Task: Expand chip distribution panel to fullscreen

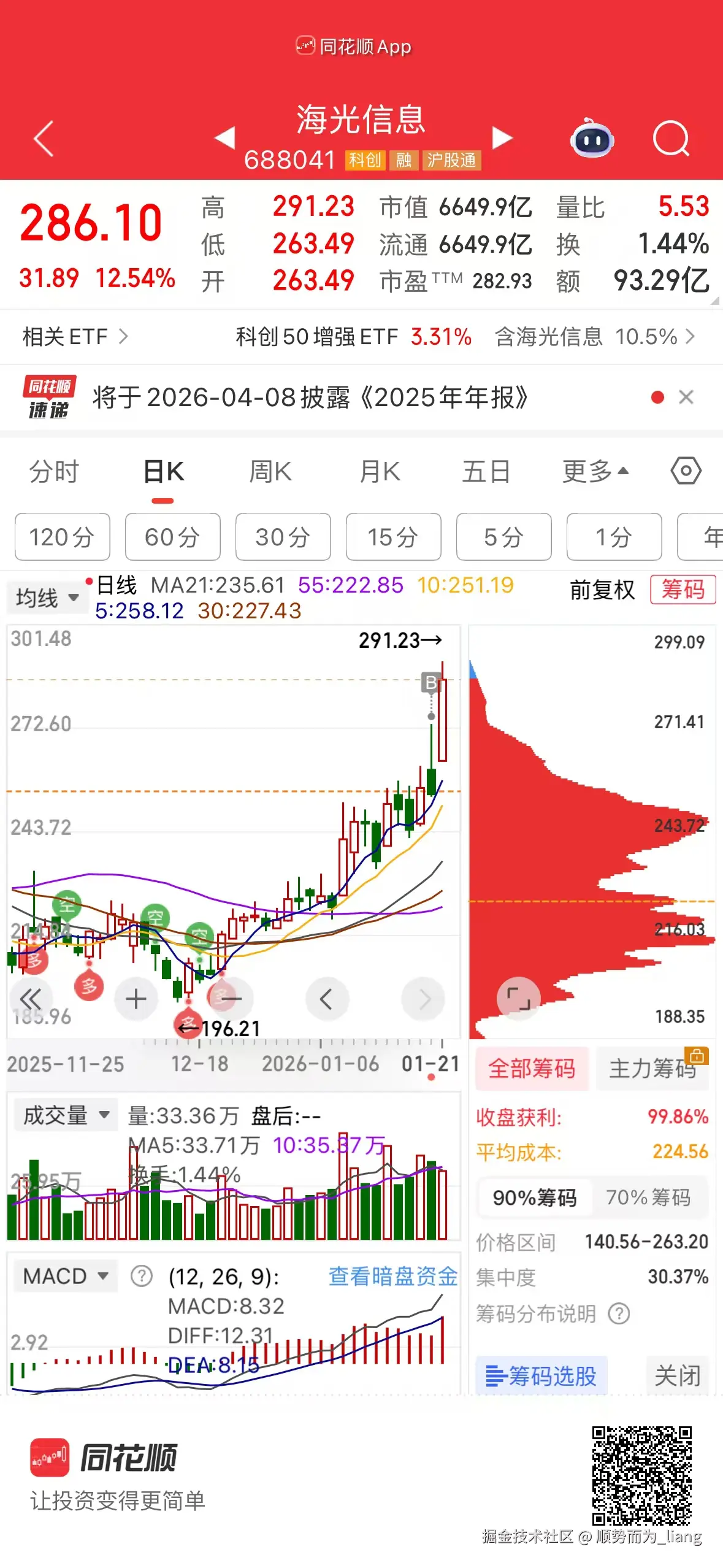Action: pyautogui.click(x=519, y=999)
